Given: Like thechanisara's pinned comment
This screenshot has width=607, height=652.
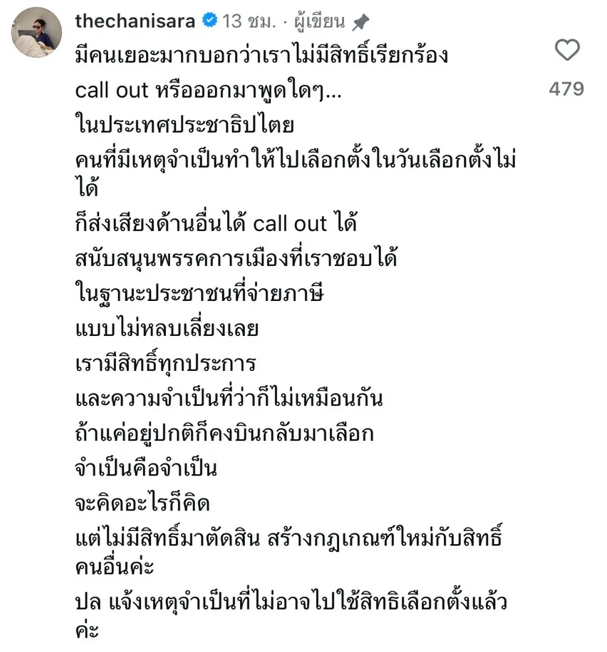Looking at the screenshot, I should pos(567,50).
